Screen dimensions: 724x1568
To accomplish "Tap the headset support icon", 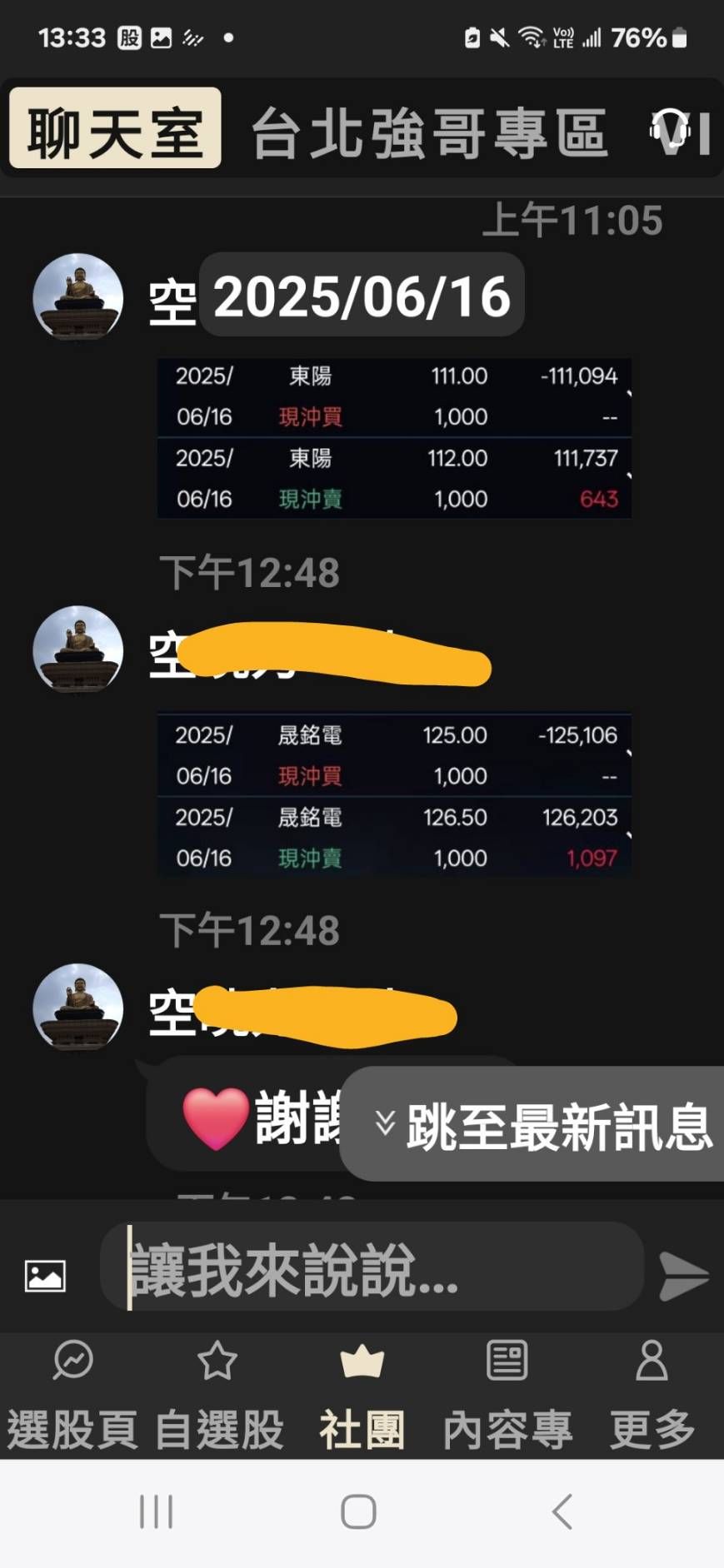I will pyautogui.click(x=671, y=131).
